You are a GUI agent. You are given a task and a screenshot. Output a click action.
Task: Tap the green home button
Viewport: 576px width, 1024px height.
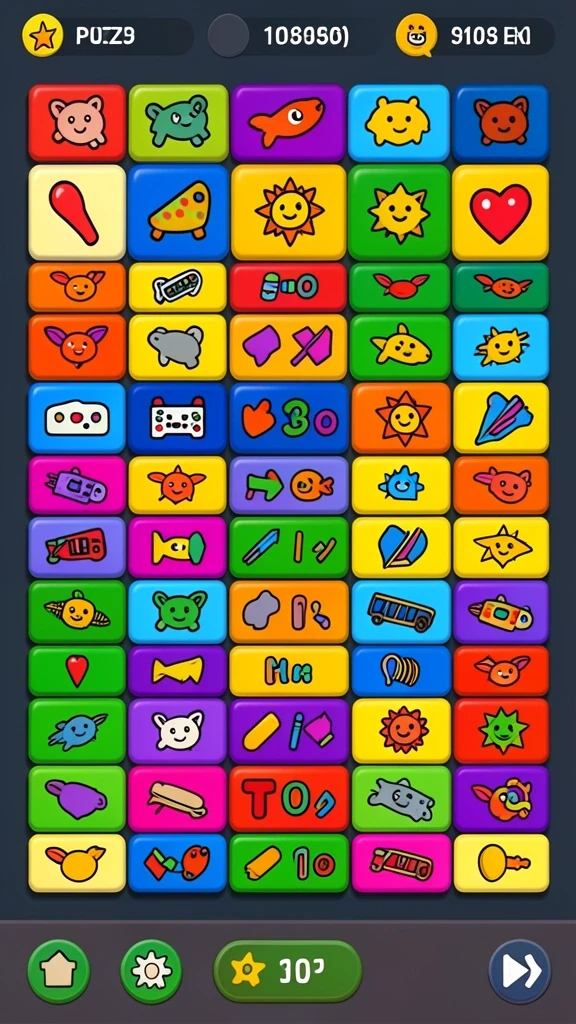(x=59, y=971)
